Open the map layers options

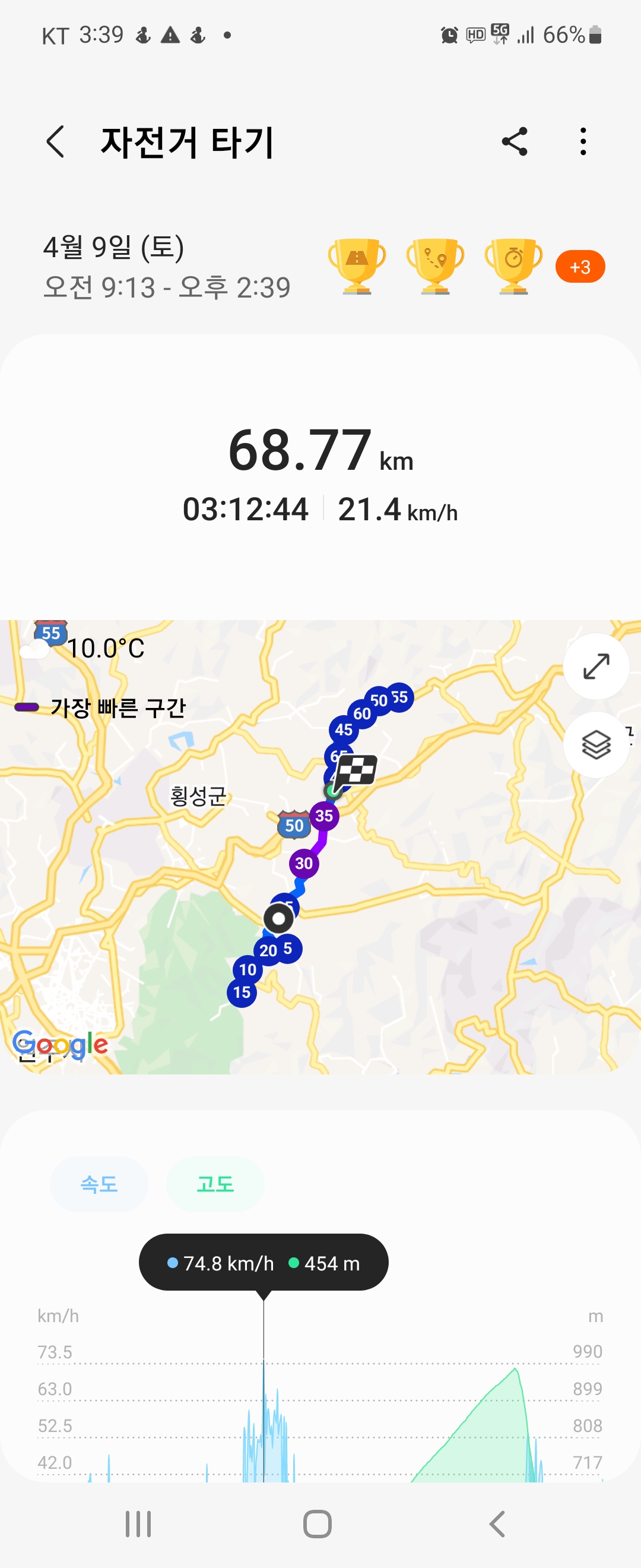[x=596, y=744]
